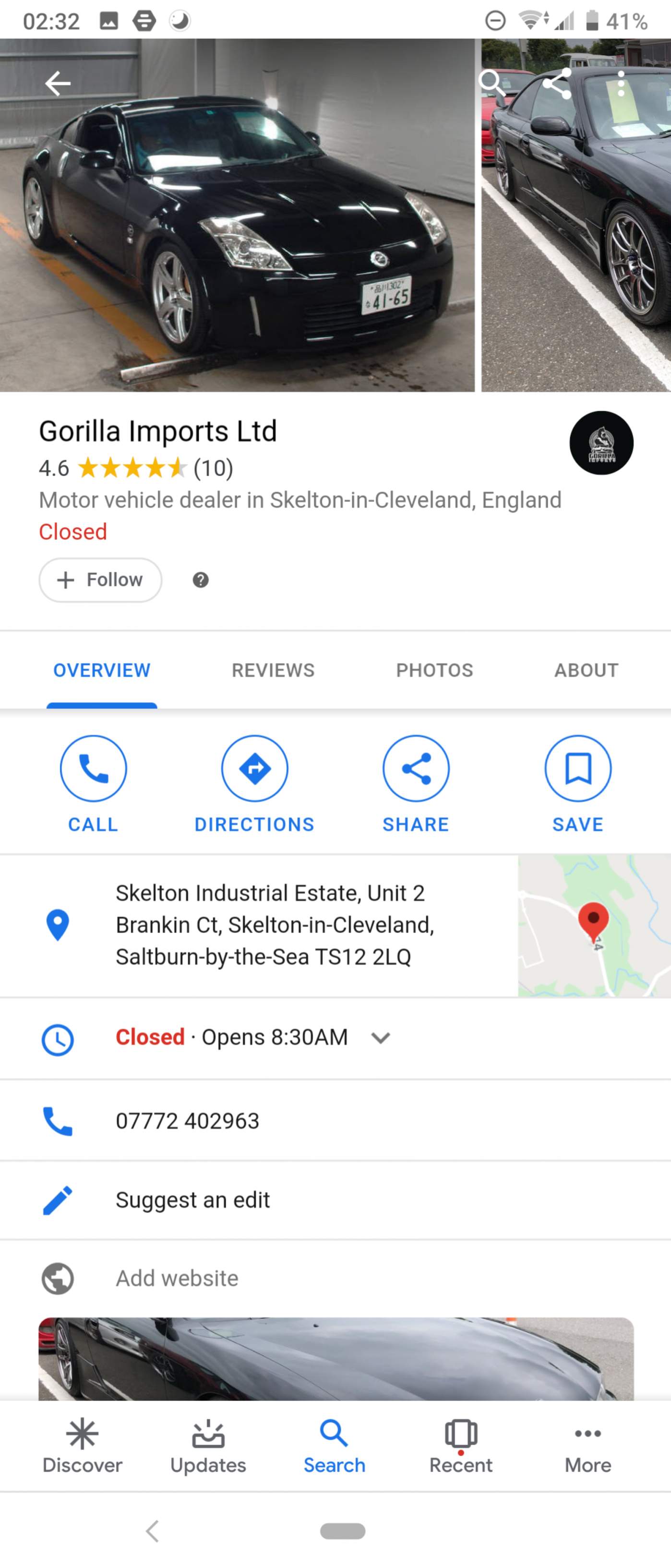Switch to the About tab

pos(586,670)
